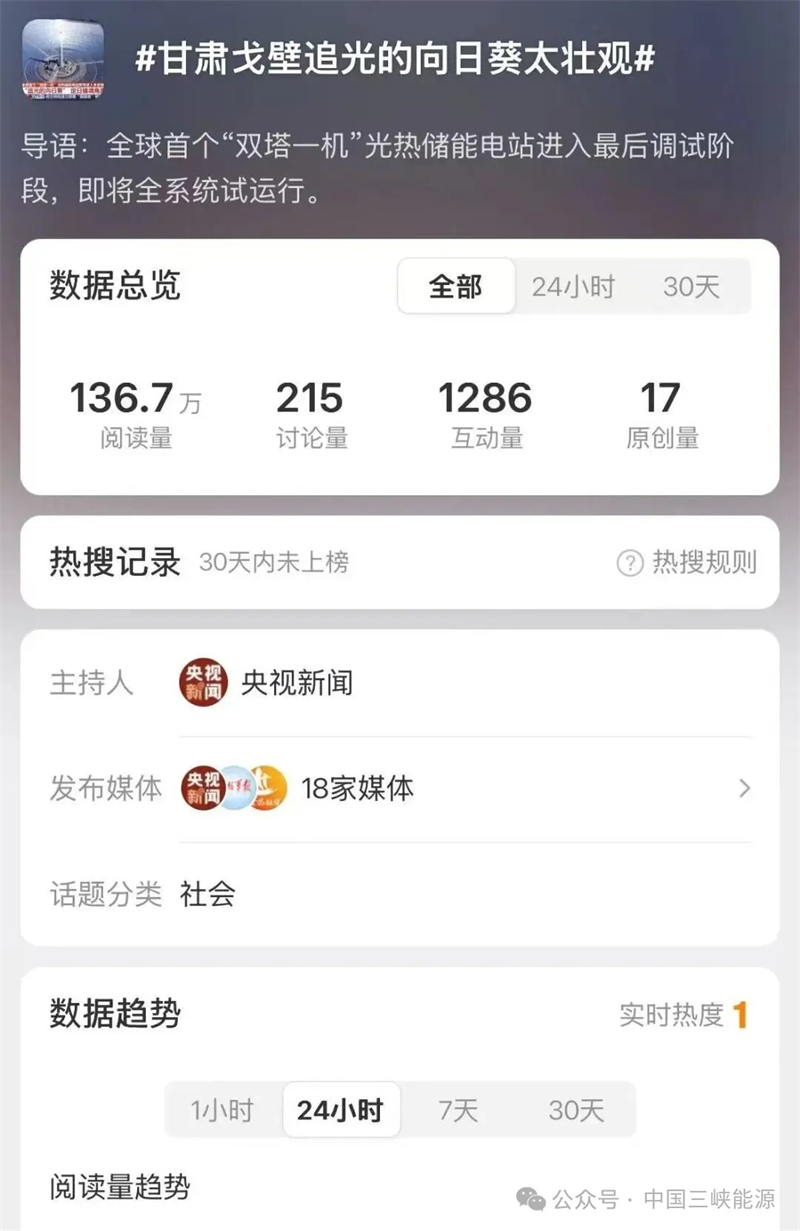Screen dimensions: 800x1231
Task: Show the 30天 data overview in 数据总览
Action: [x=691, y=287]
